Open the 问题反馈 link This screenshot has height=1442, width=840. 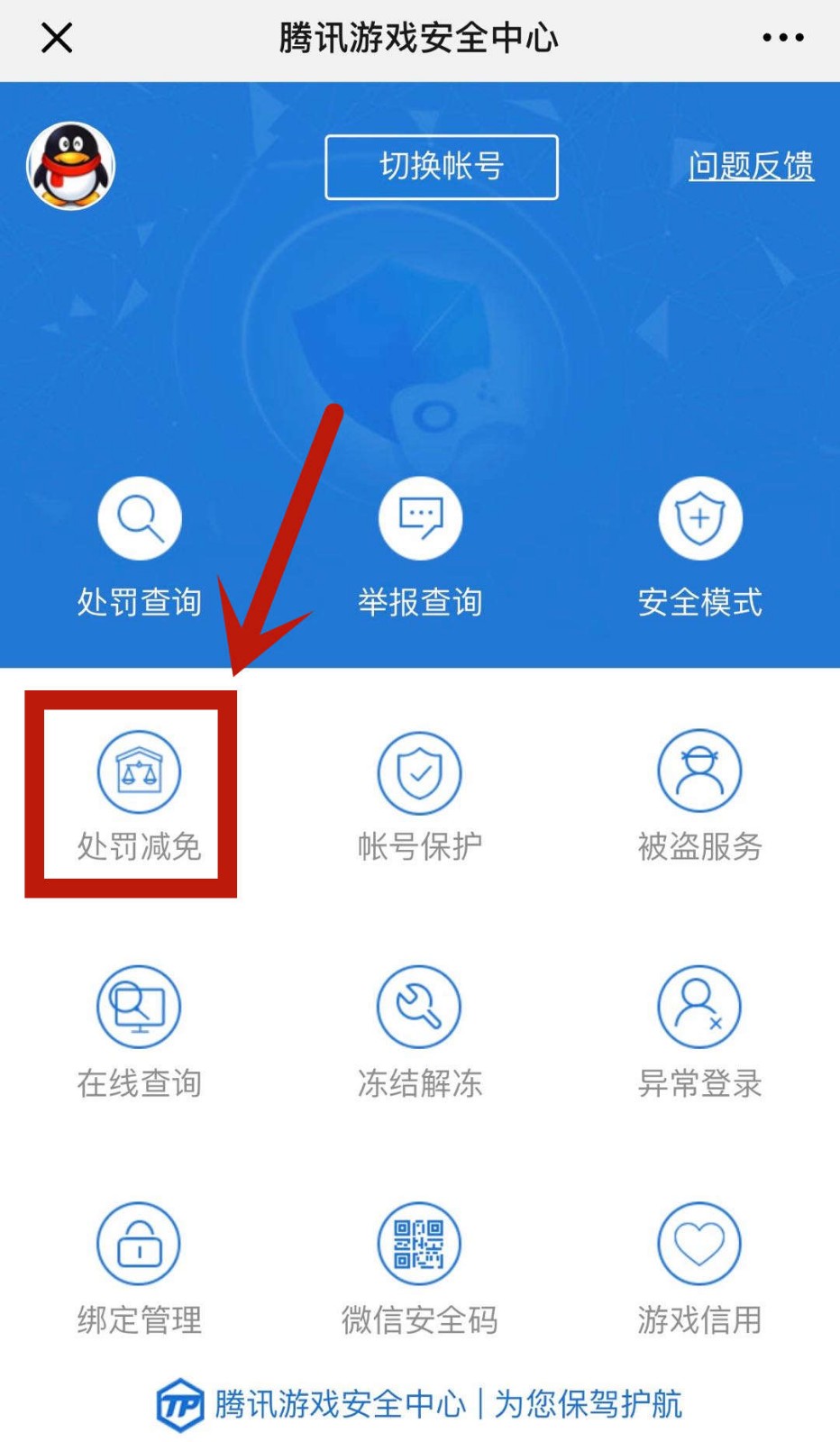(751, 166)
